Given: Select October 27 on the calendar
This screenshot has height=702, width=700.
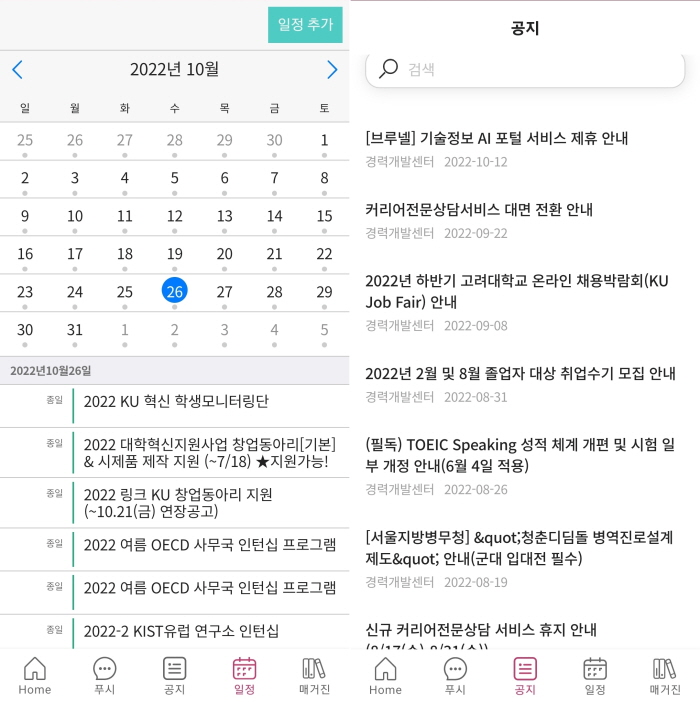Looking at the screenshot, I should (x=224, y=292).
